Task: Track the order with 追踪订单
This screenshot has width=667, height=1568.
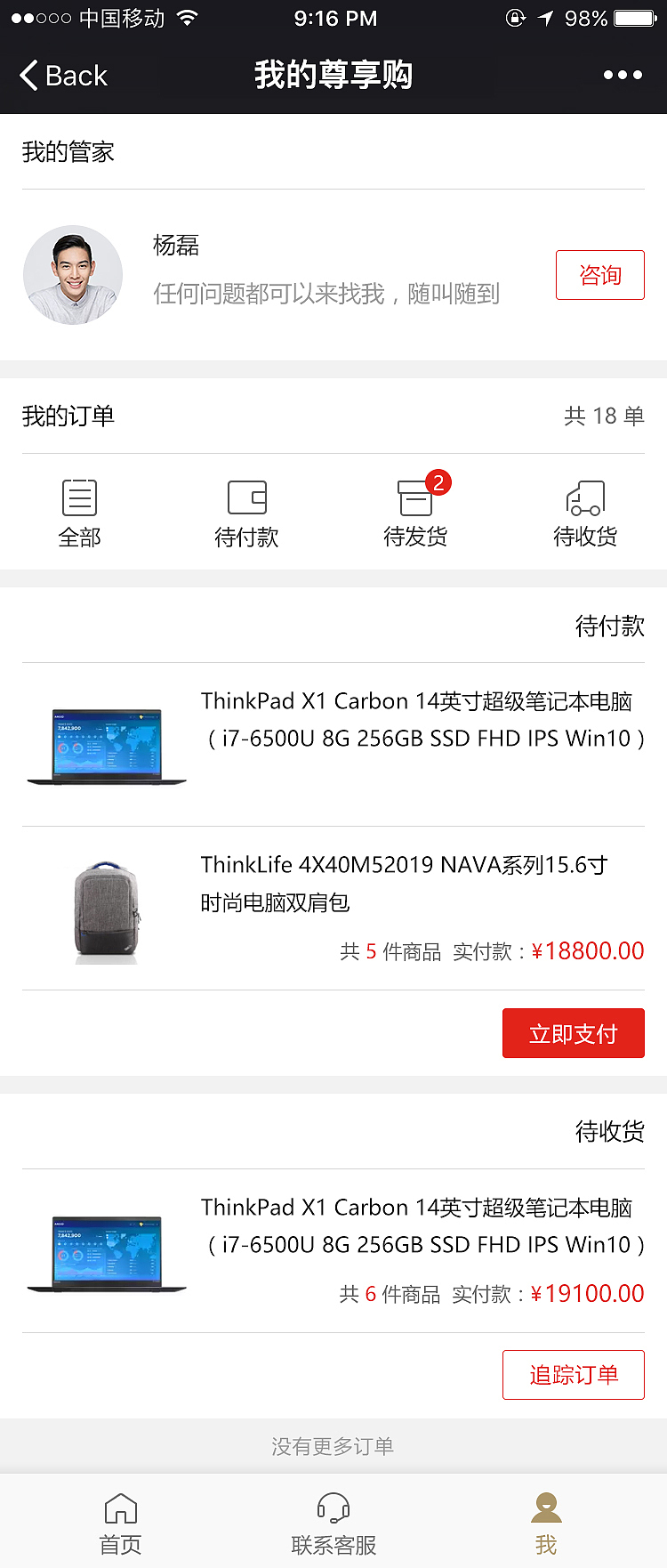Action: click(573, 1375)
